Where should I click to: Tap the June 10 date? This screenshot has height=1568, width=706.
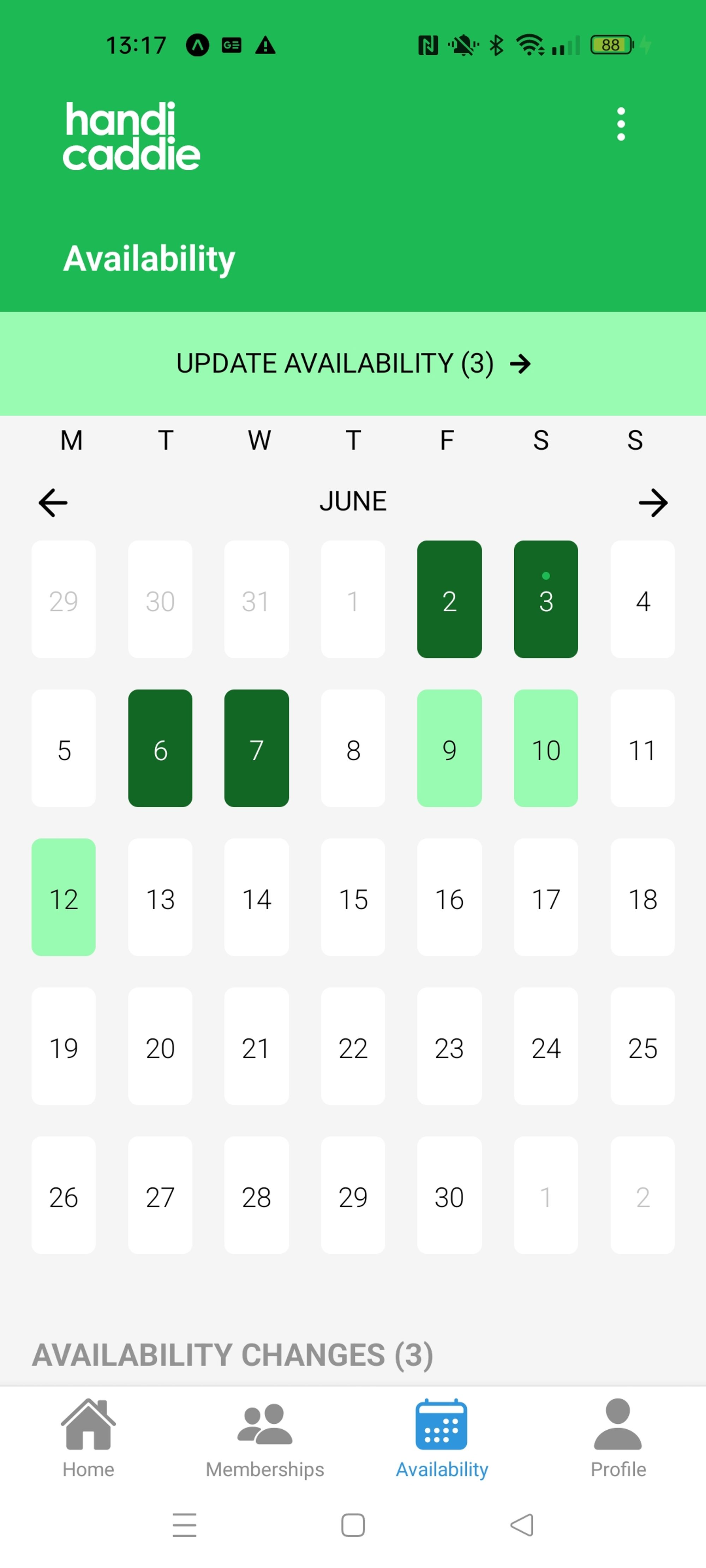(x=545, y=749)
